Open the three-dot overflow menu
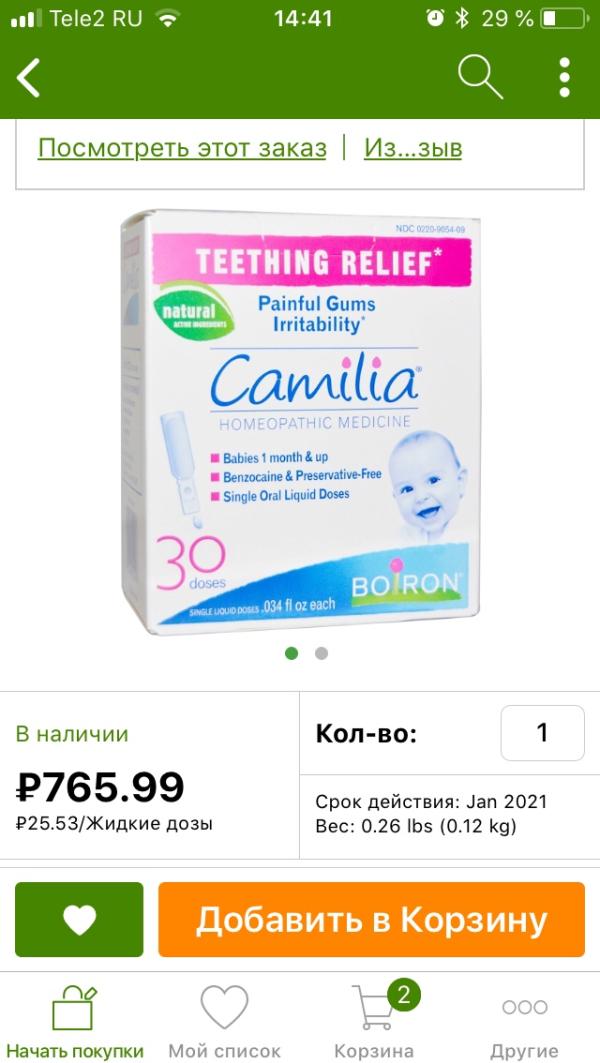The width and height of the screenshot is (600, 1063). (565, 77)
